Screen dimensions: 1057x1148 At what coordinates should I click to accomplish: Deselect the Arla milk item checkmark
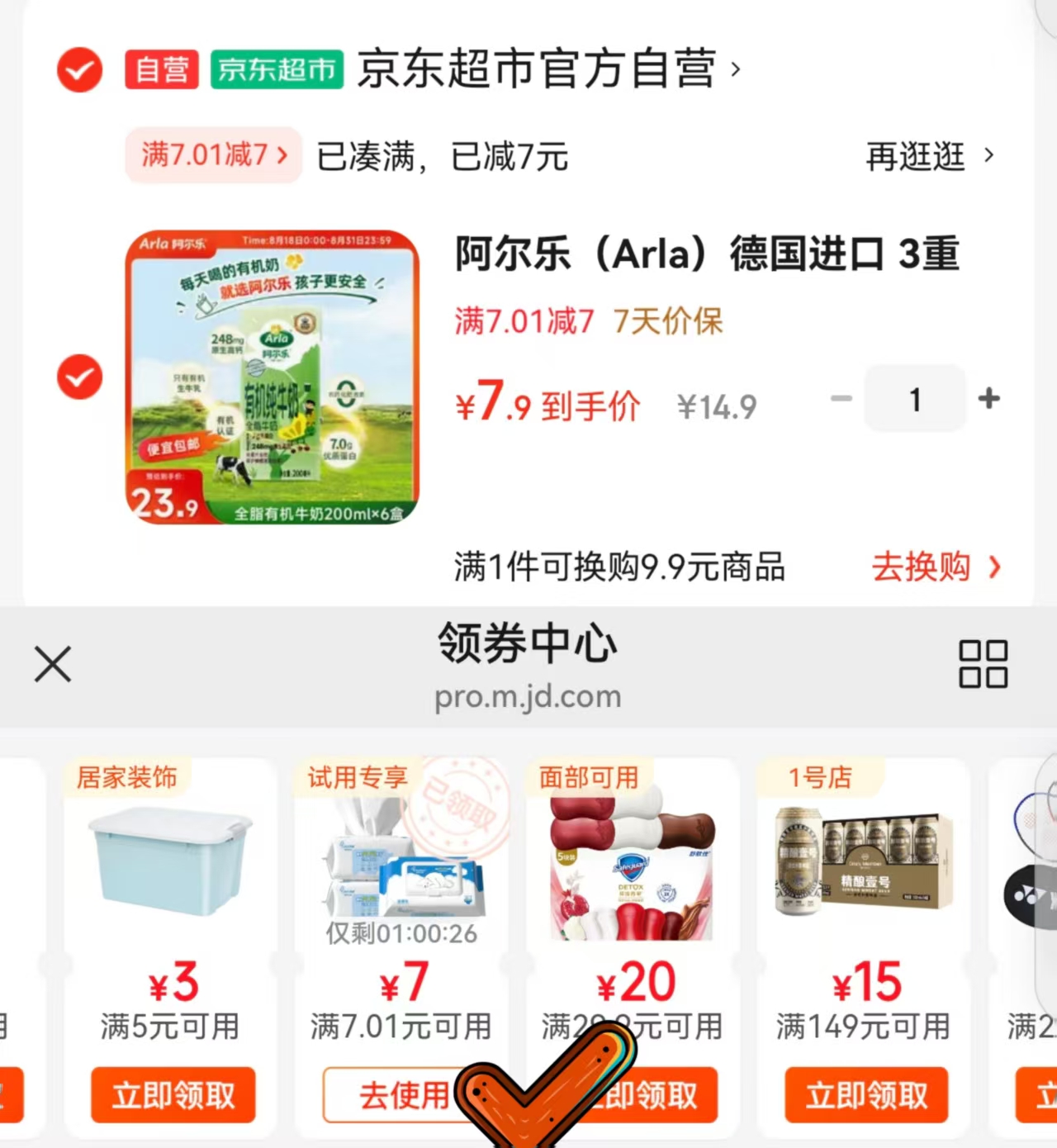(79, 377)
